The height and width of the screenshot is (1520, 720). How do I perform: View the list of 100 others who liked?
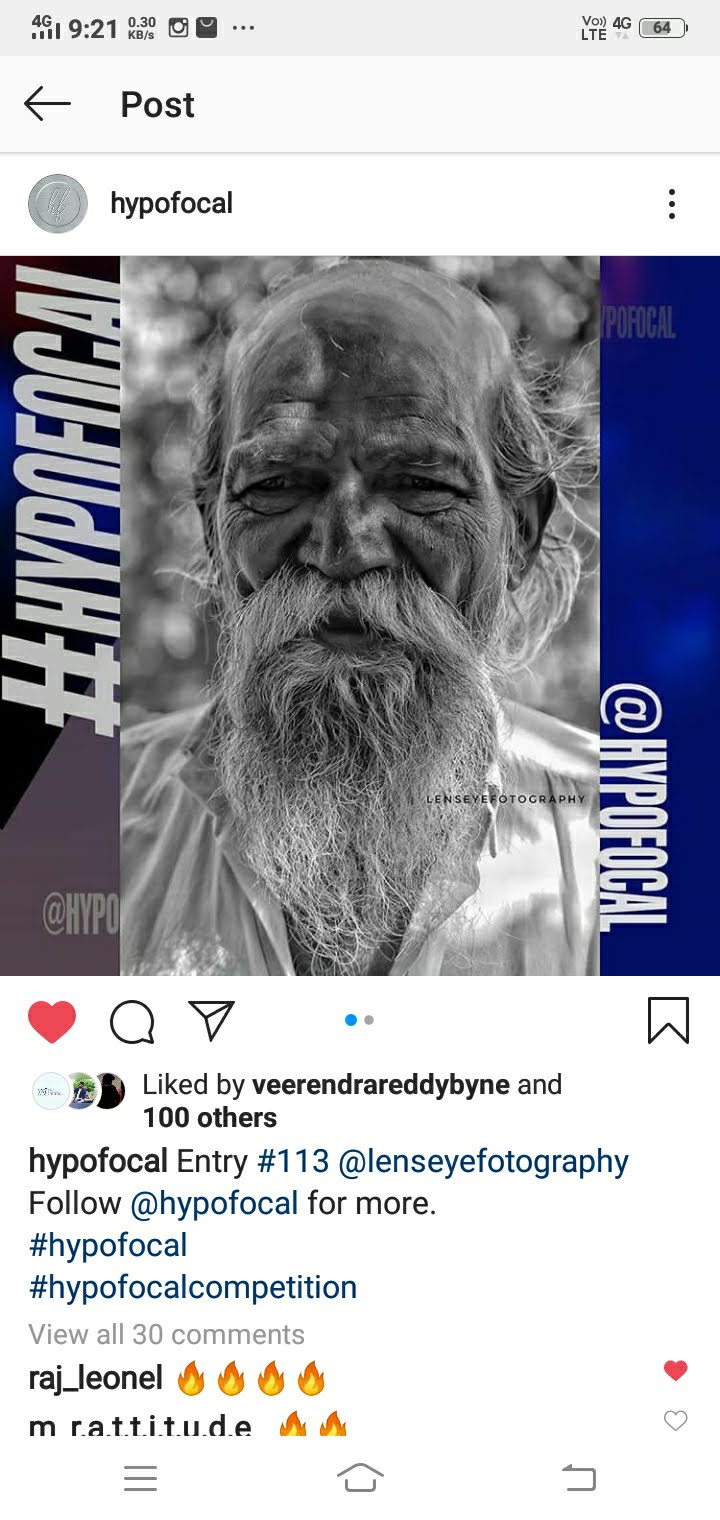tap(209, 1118)
